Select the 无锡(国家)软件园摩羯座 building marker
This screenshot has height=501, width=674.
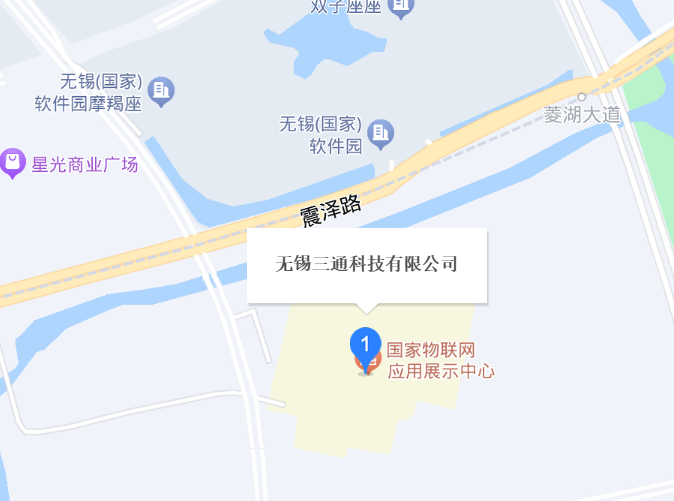pyautogui.click(x=161, y=91)
